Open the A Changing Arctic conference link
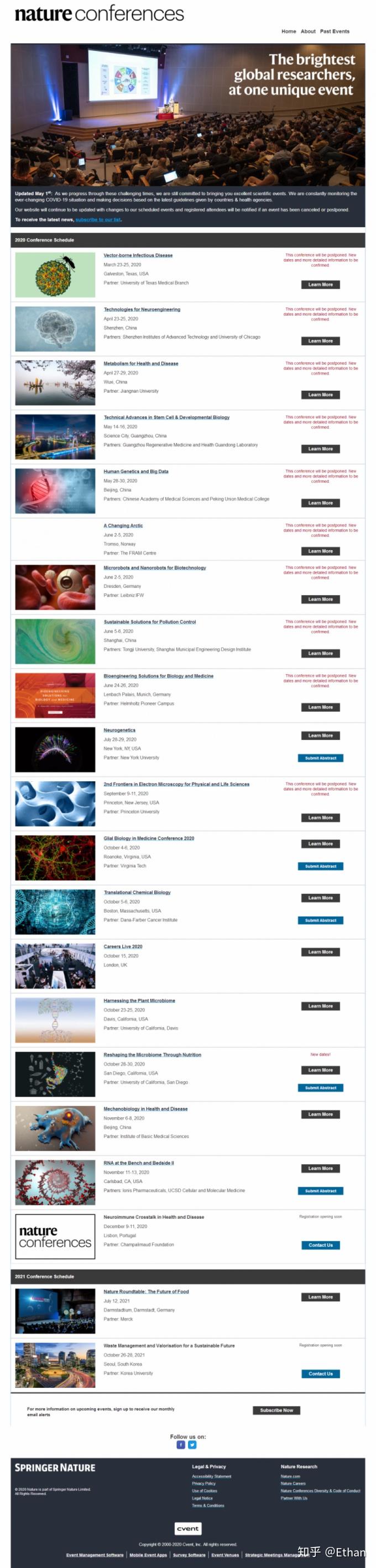The height and width of the screenshot is (1568, 376). pos(123,525)
